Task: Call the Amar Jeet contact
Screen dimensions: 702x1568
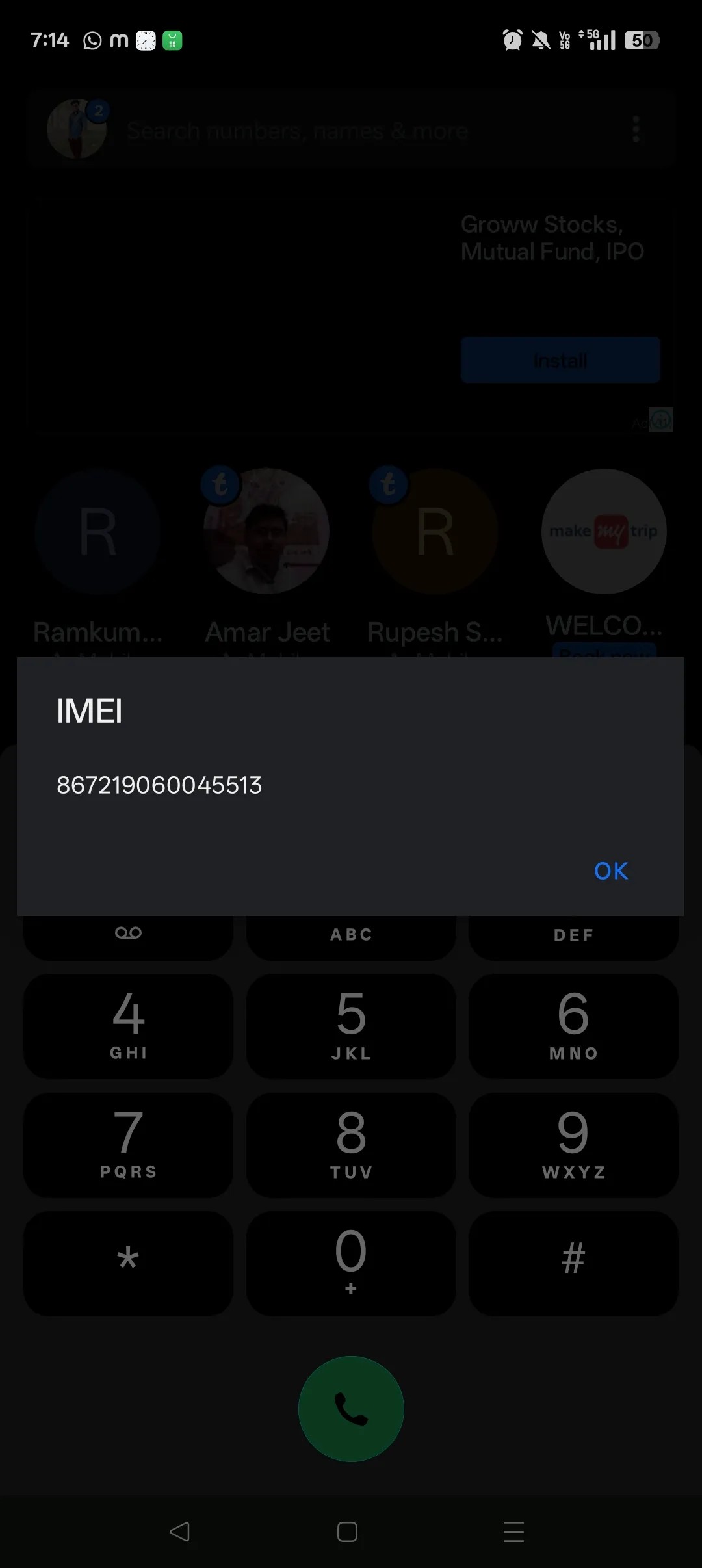Action: 266,531
